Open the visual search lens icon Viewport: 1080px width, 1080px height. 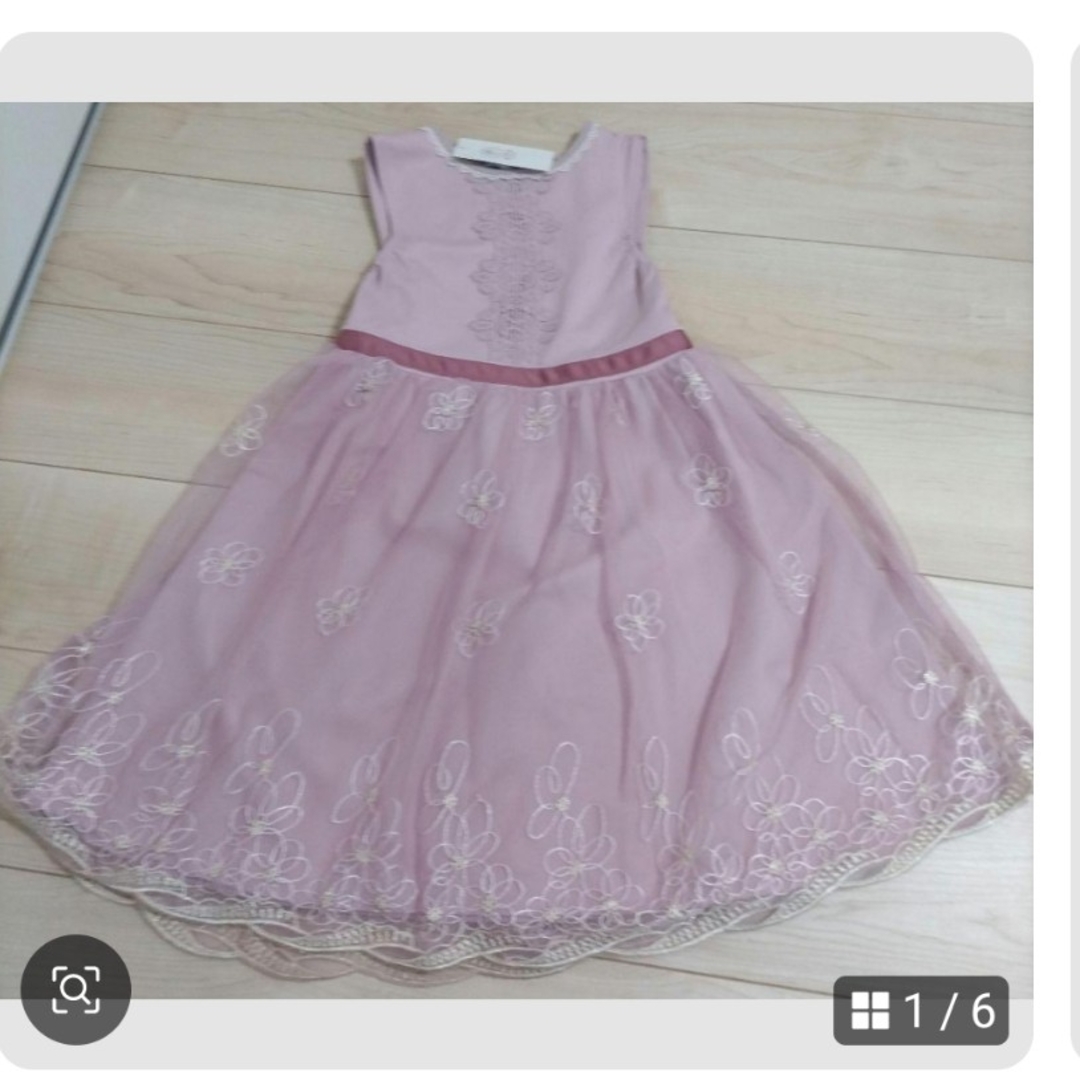tap(76, 990)
